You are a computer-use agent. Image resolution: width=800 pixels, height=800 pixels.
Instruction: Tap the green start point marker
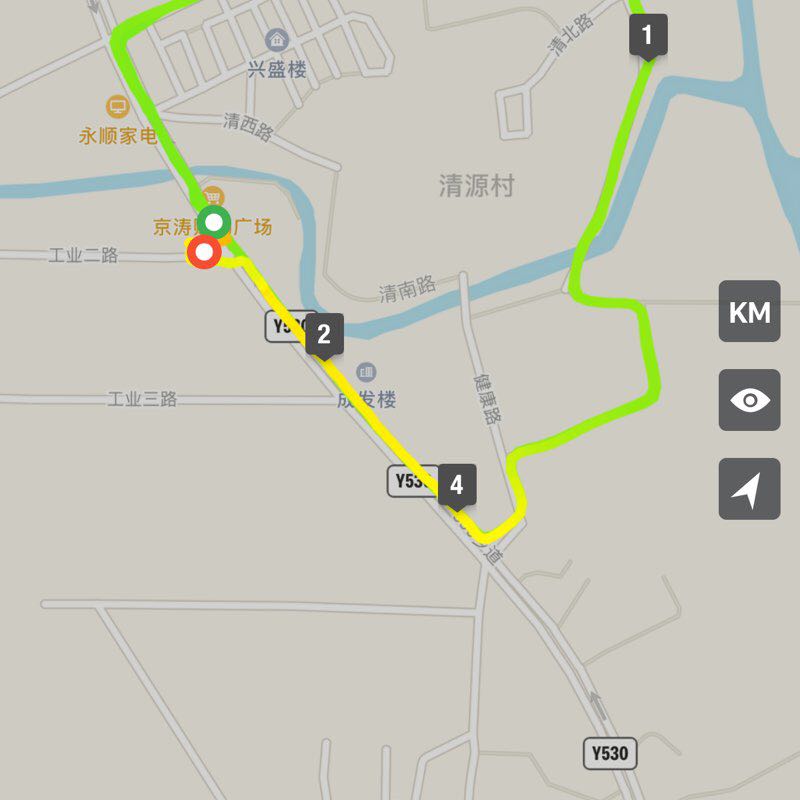[x=214, y=222]
